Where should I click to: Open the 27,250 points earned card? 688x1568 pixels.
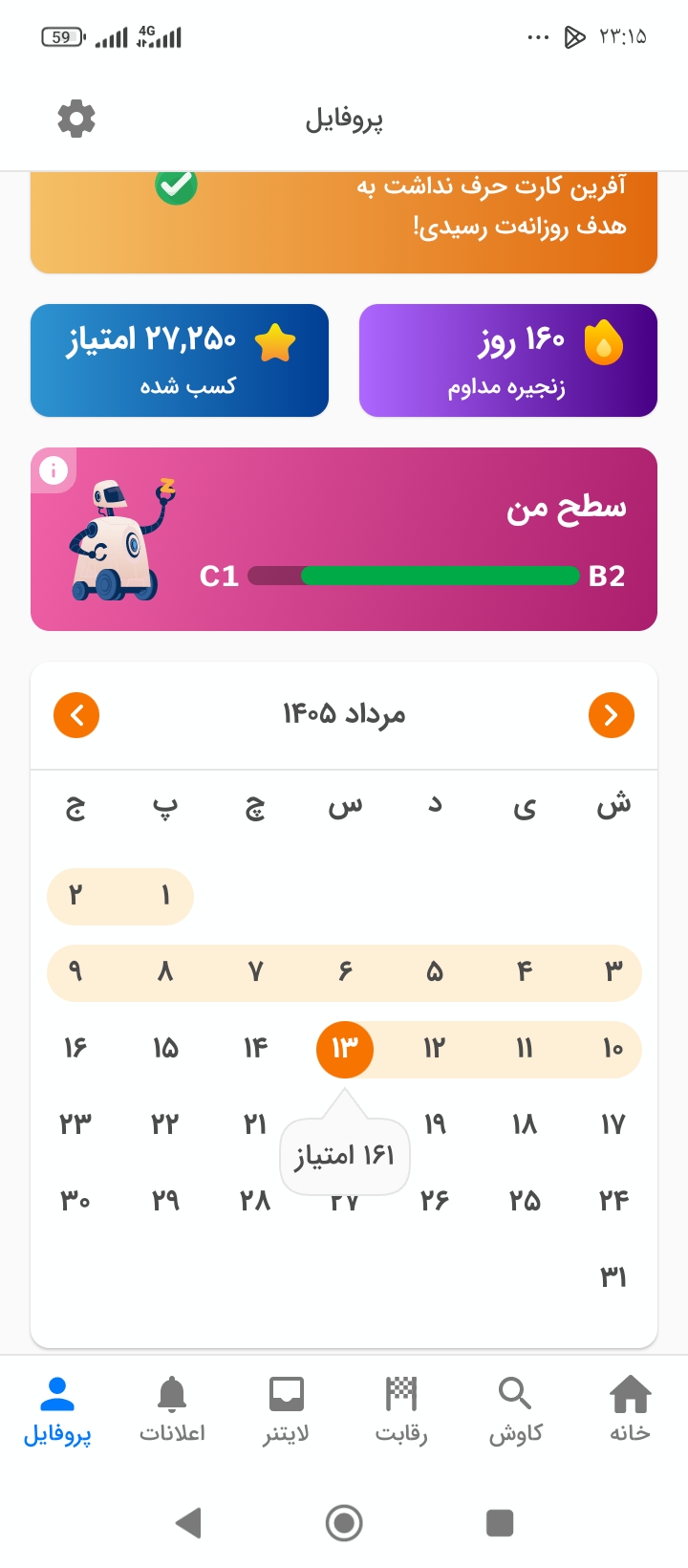[180, 360]
